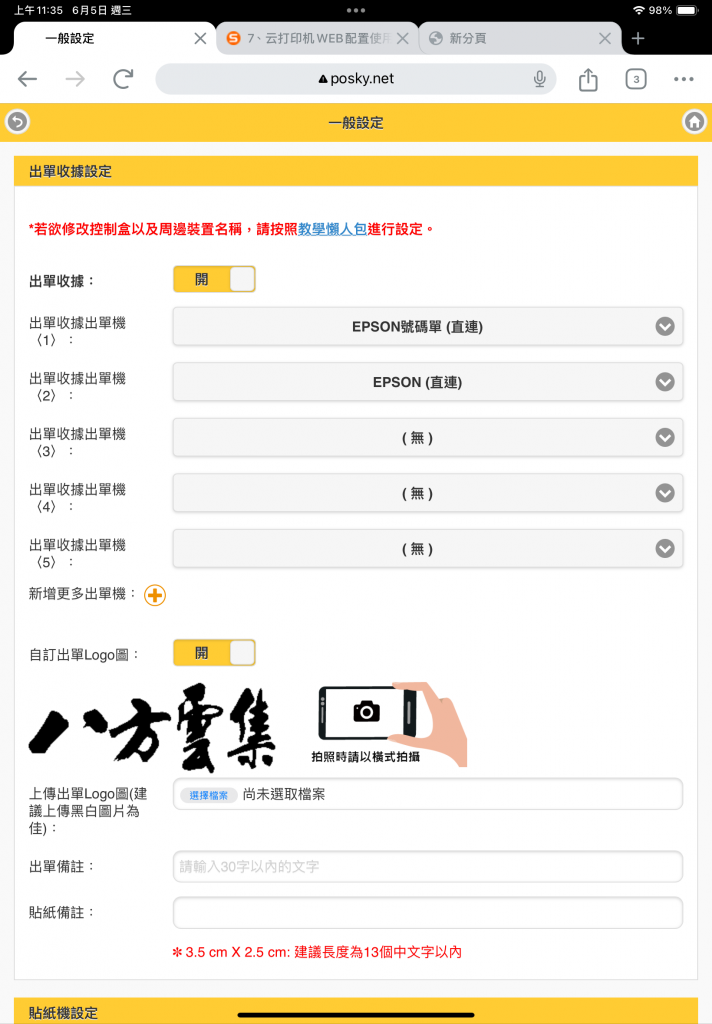This screenshot has width=712, height=1024.
Task: Toggle the 出單收據 switch off
Action: click(214, 280)
